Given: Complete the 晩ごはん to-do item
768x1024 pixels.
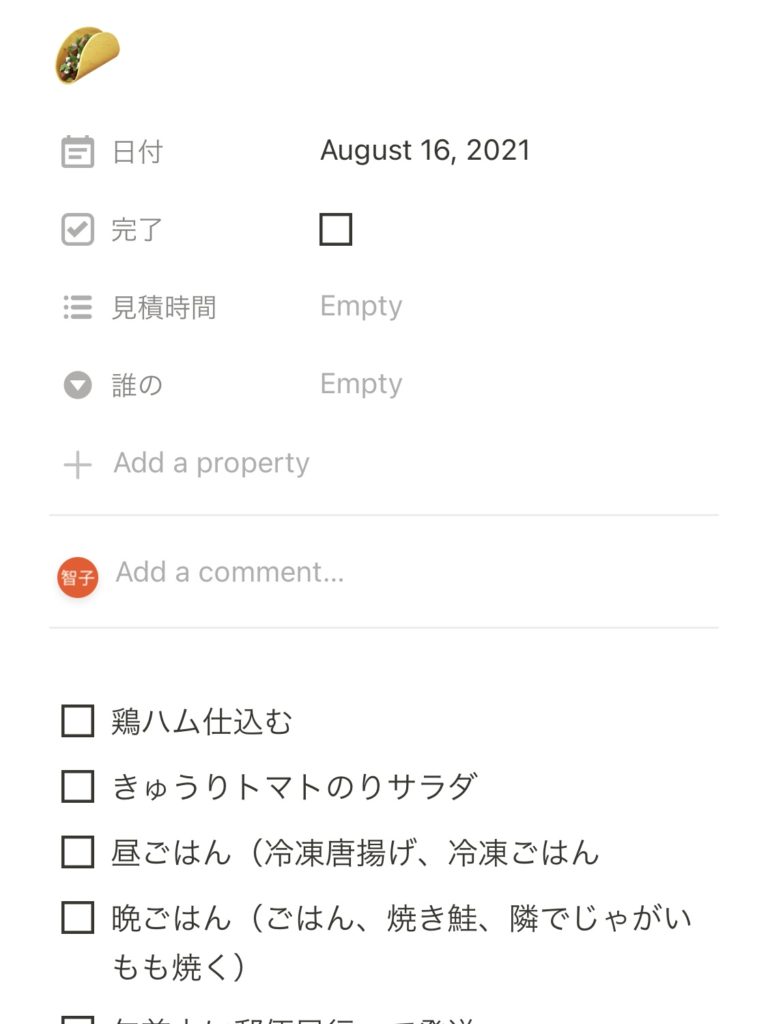Looking at the screenshot, I should (78, 917).
